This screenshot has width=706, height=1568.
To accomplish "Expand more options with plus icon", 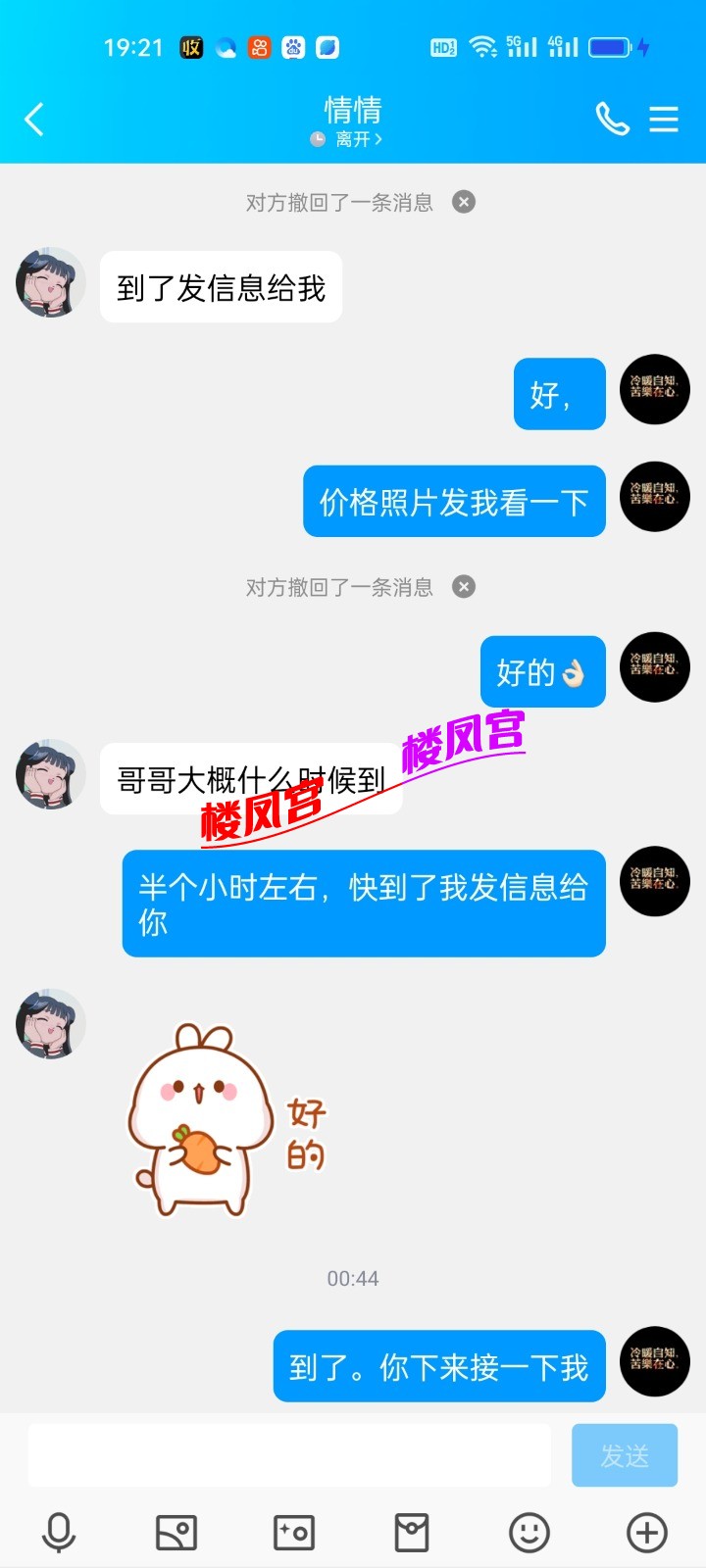I will pyautogui.click(x=647, y=1532).
